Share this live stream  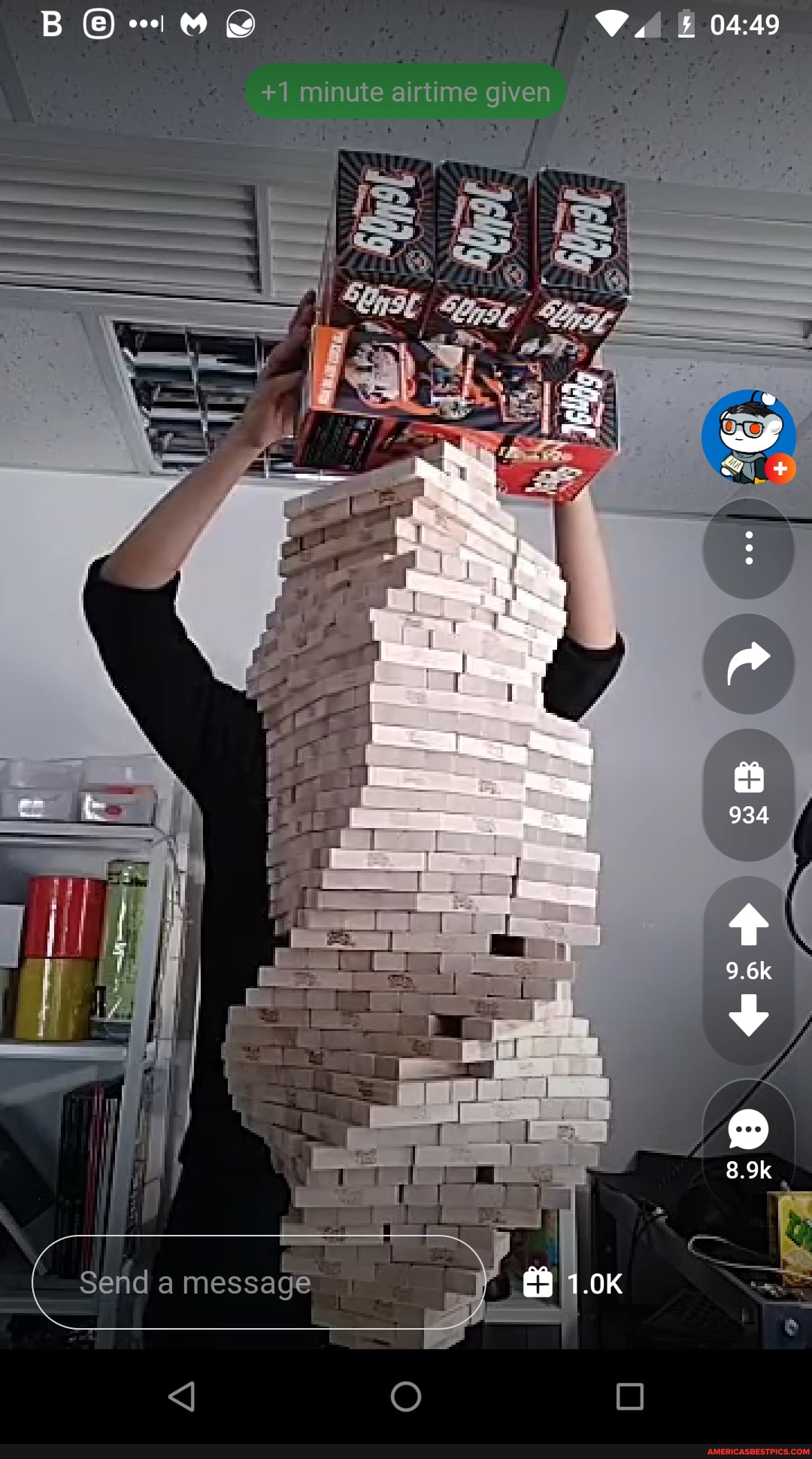click(x=748, y=664)
